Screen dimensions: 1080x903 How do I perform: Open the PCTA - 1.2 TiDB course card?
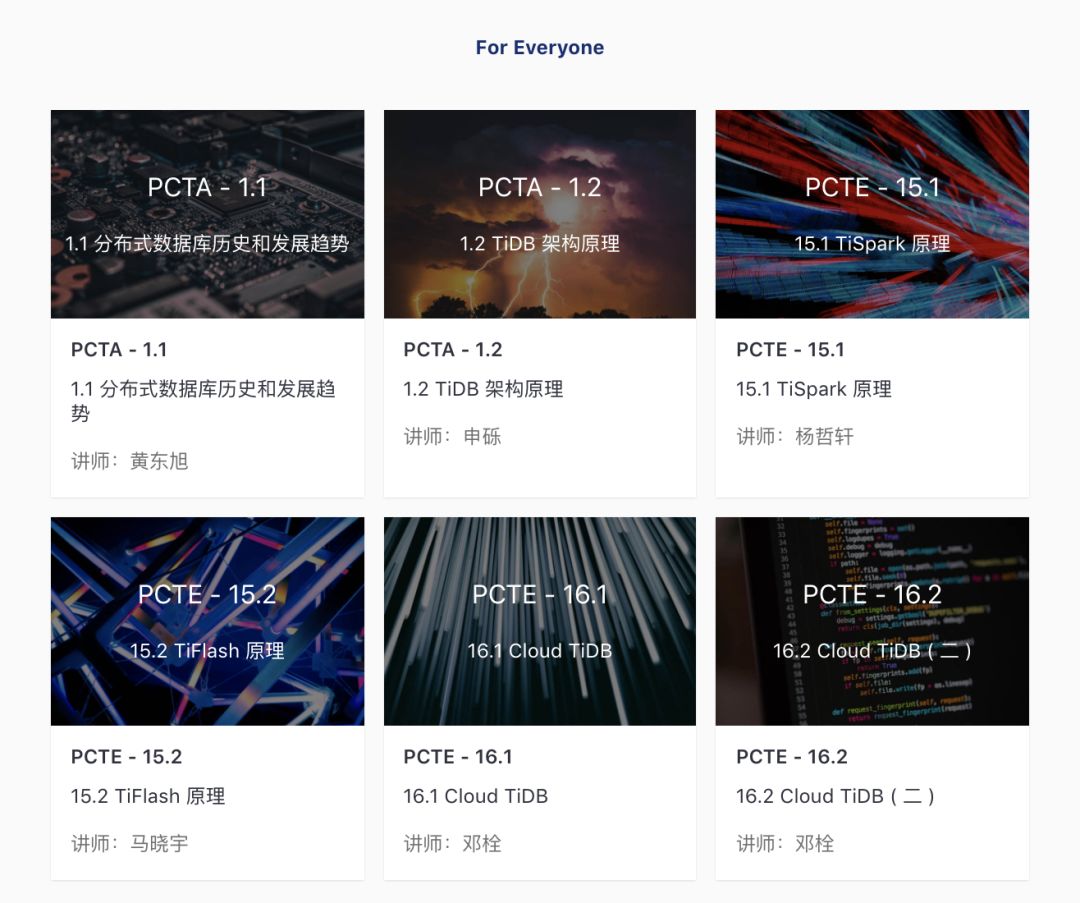[x=540, y=303]
